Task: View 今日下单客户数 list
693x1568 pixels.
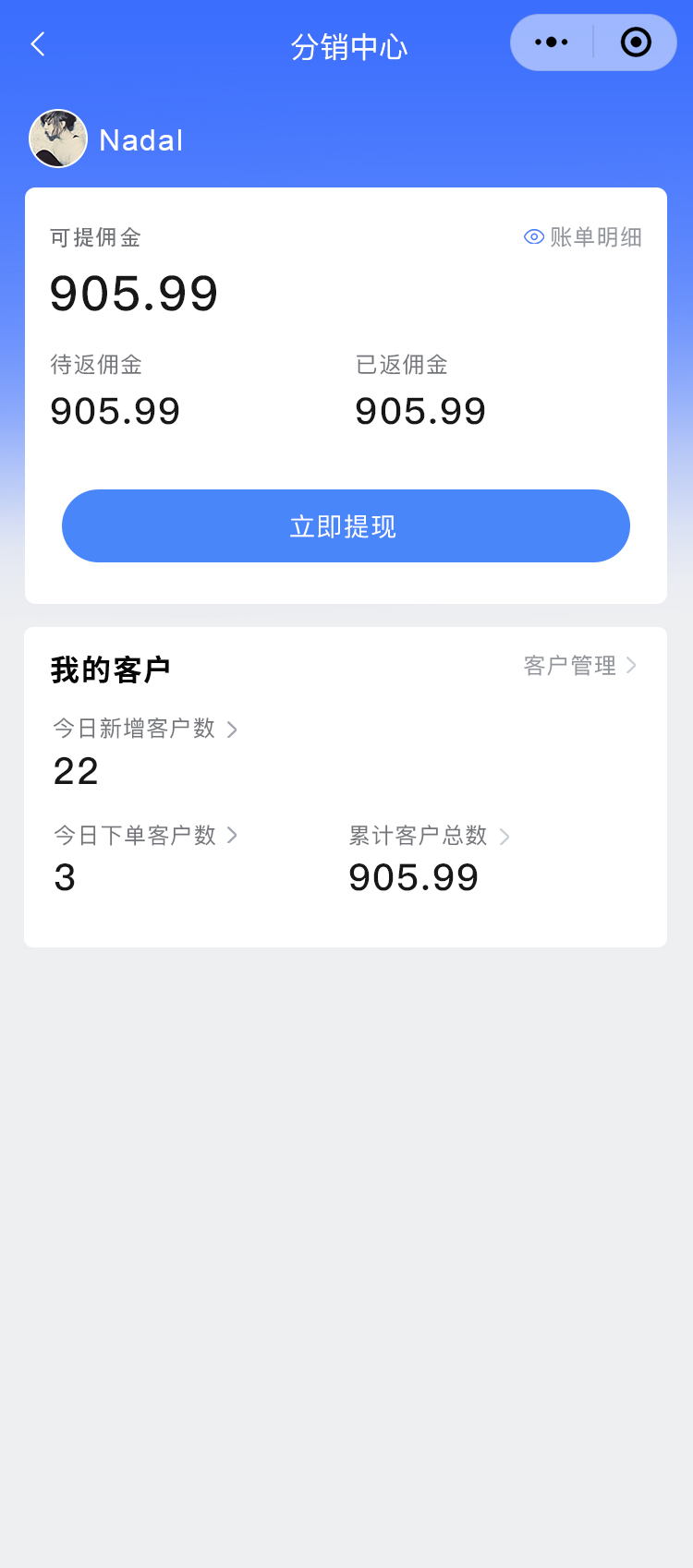Action: [x=145, y=836]
